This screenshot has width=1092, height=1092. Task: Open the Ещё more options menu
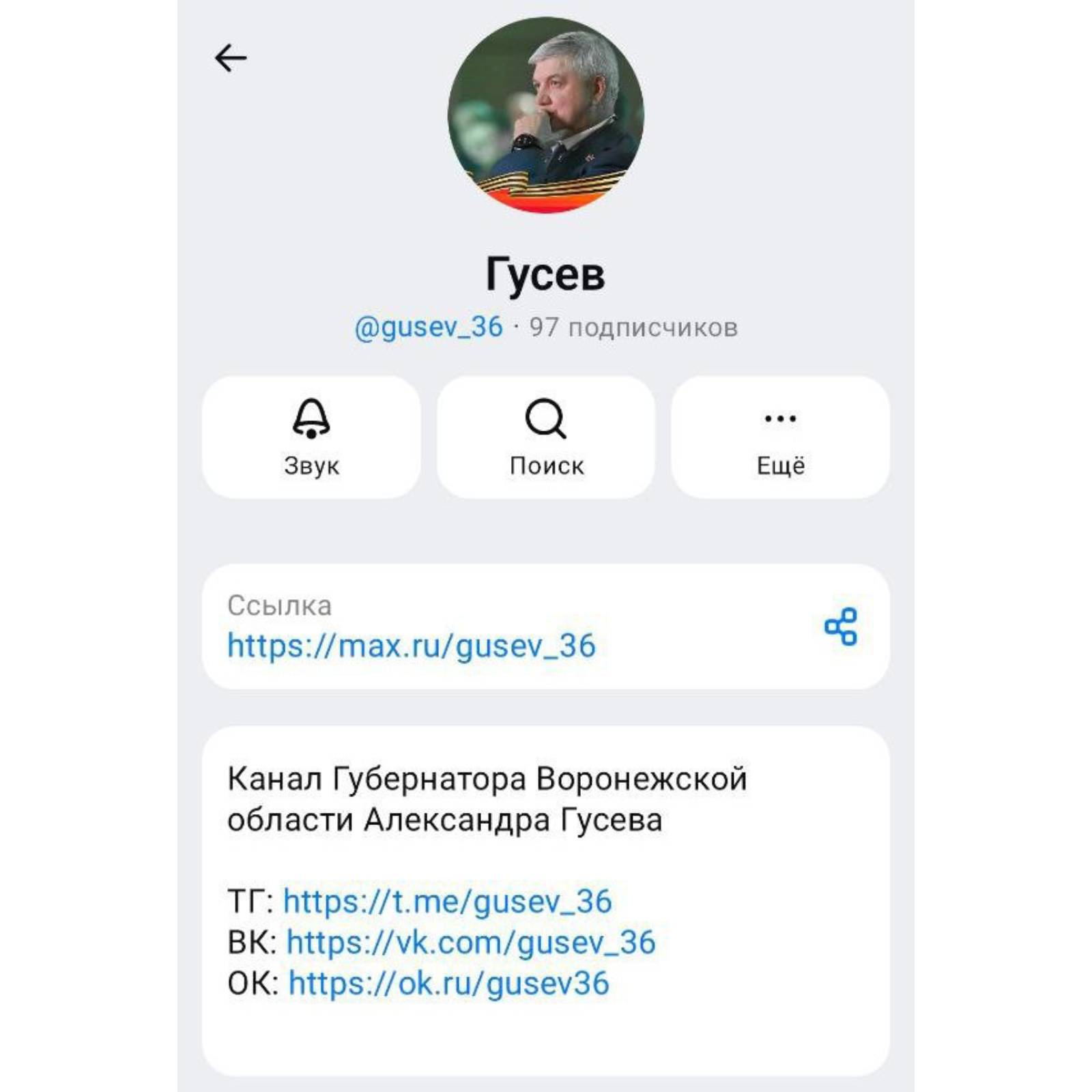click(780, 437)
